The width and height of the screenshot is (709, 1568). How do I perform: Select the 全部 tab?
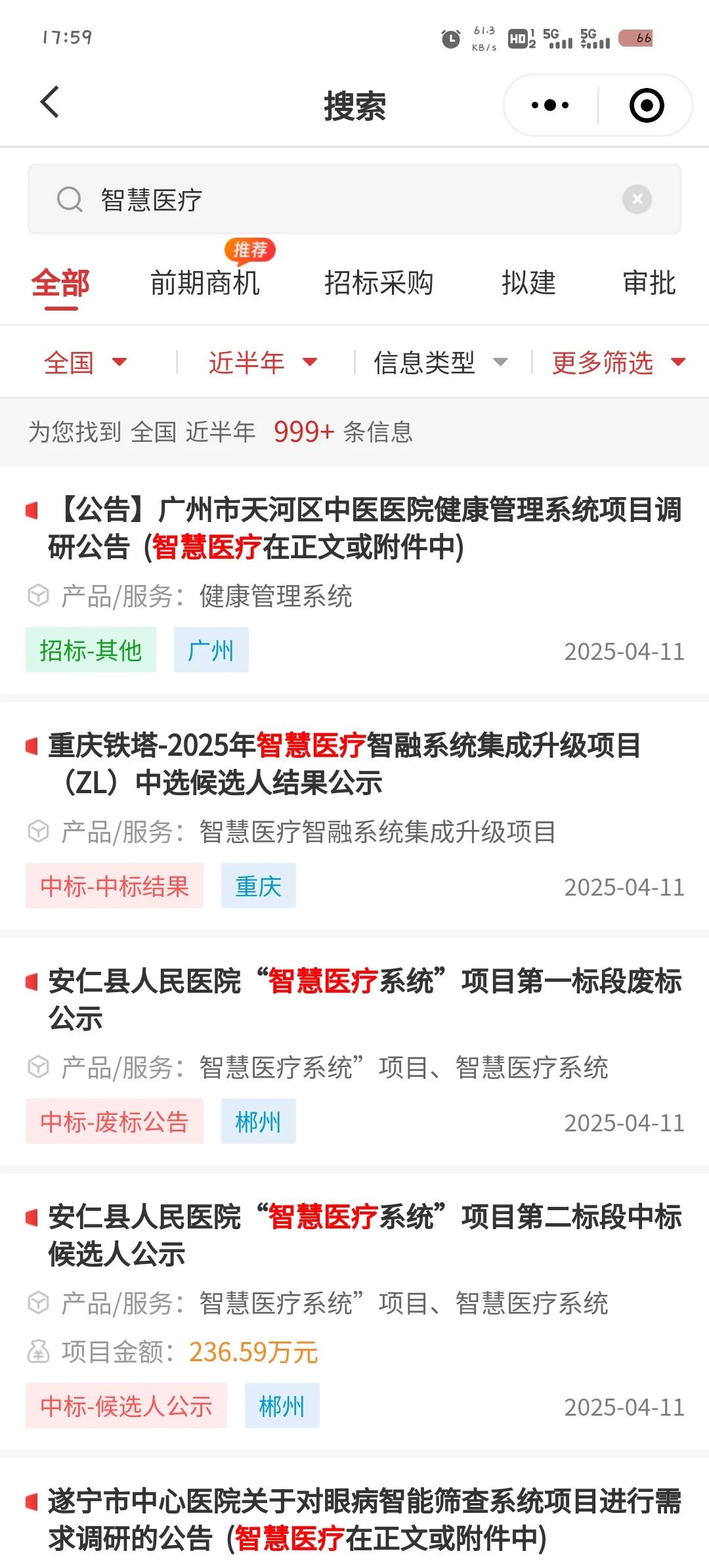tap(60, 284)
